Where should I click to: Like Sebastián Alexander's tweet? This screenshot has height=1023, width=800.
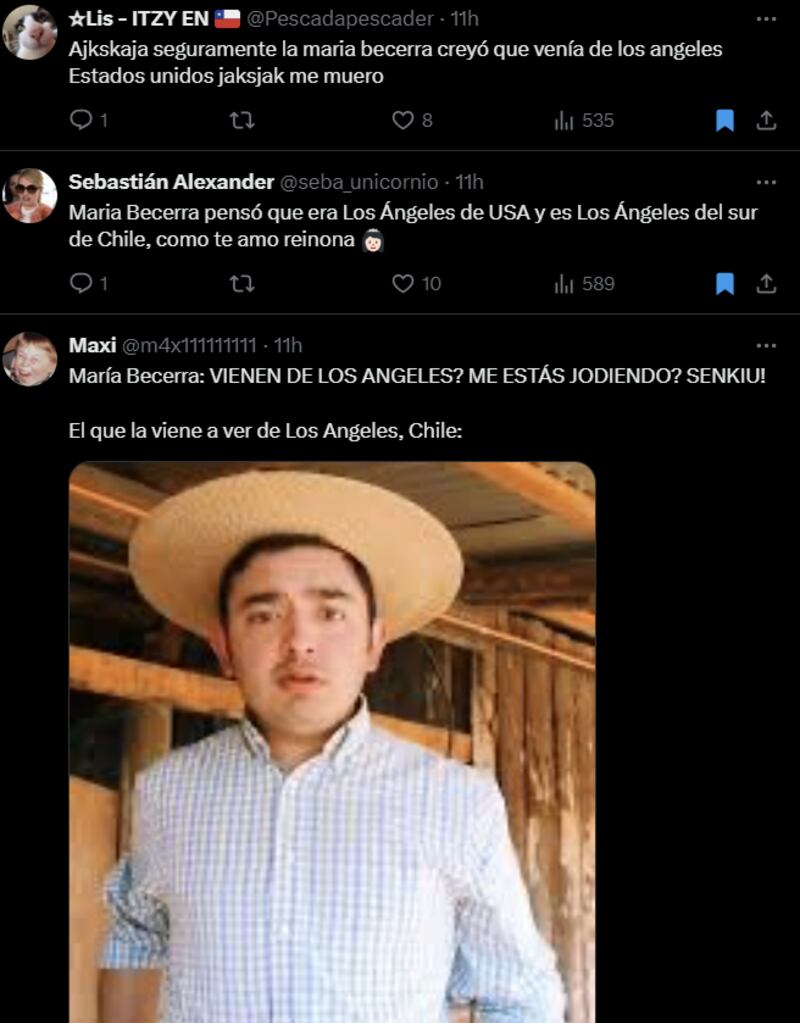[x=403, y=284]
